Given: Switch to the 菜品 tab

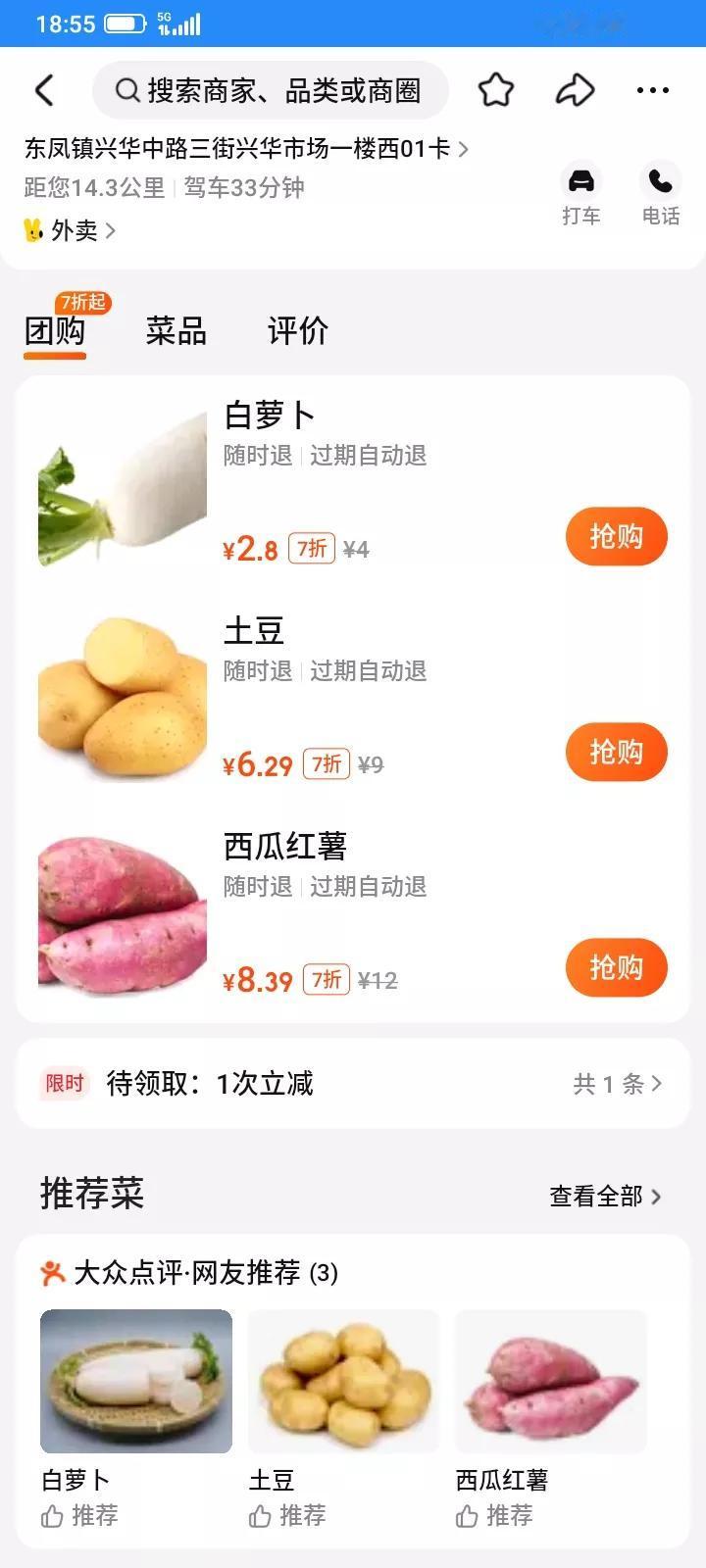Looking at the screenshot, I should [x=176, y=331].
